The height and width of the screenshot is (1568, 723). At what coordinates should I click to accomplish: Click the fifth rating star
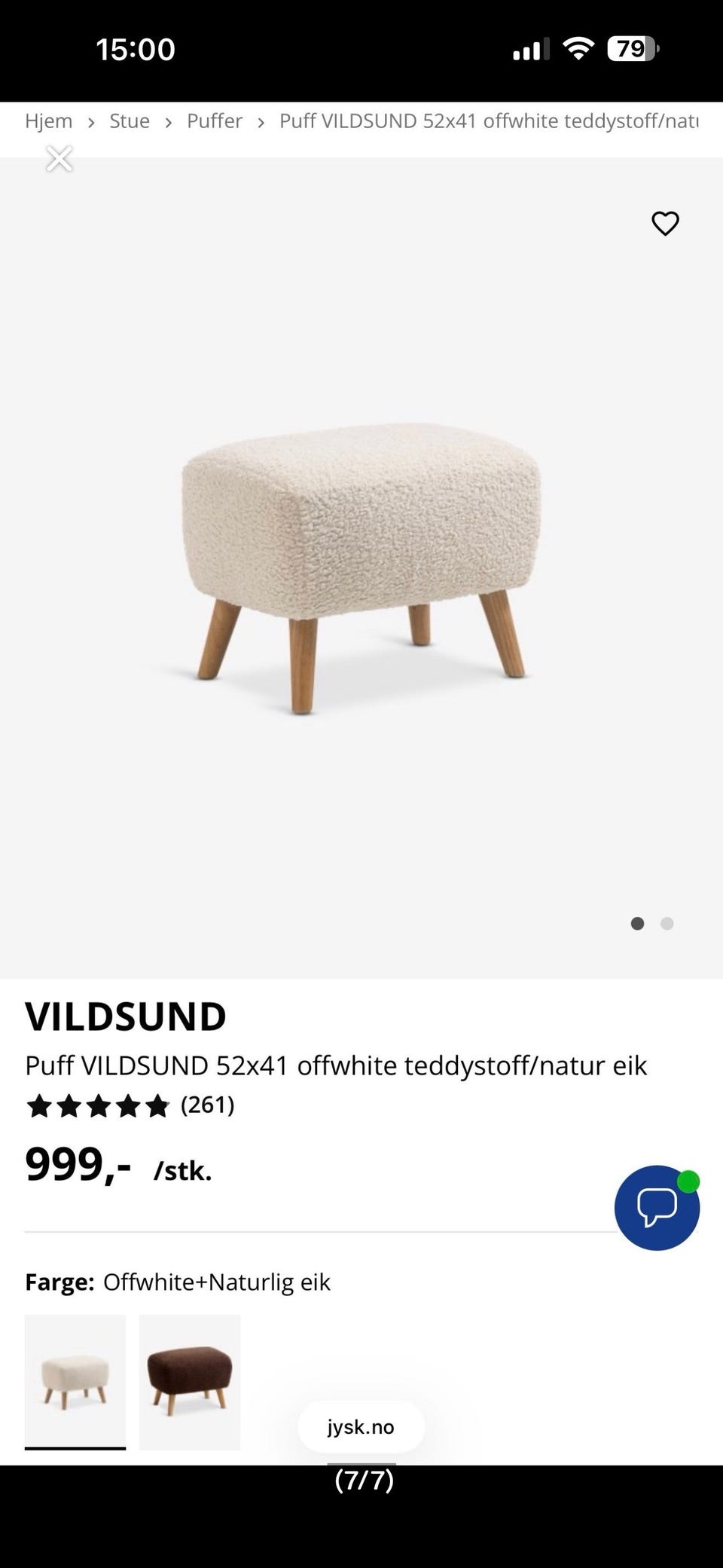click(157, 1105)
